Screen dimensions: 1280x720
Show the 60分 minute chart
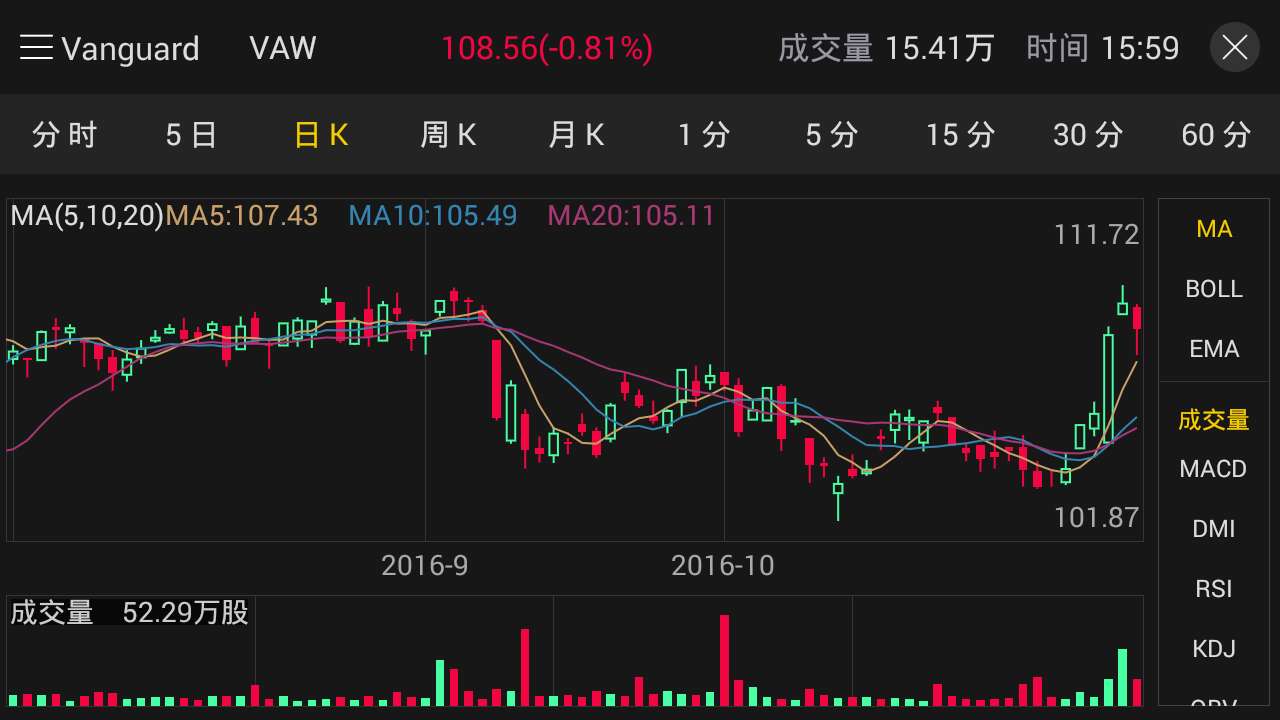click(1216, 135)
